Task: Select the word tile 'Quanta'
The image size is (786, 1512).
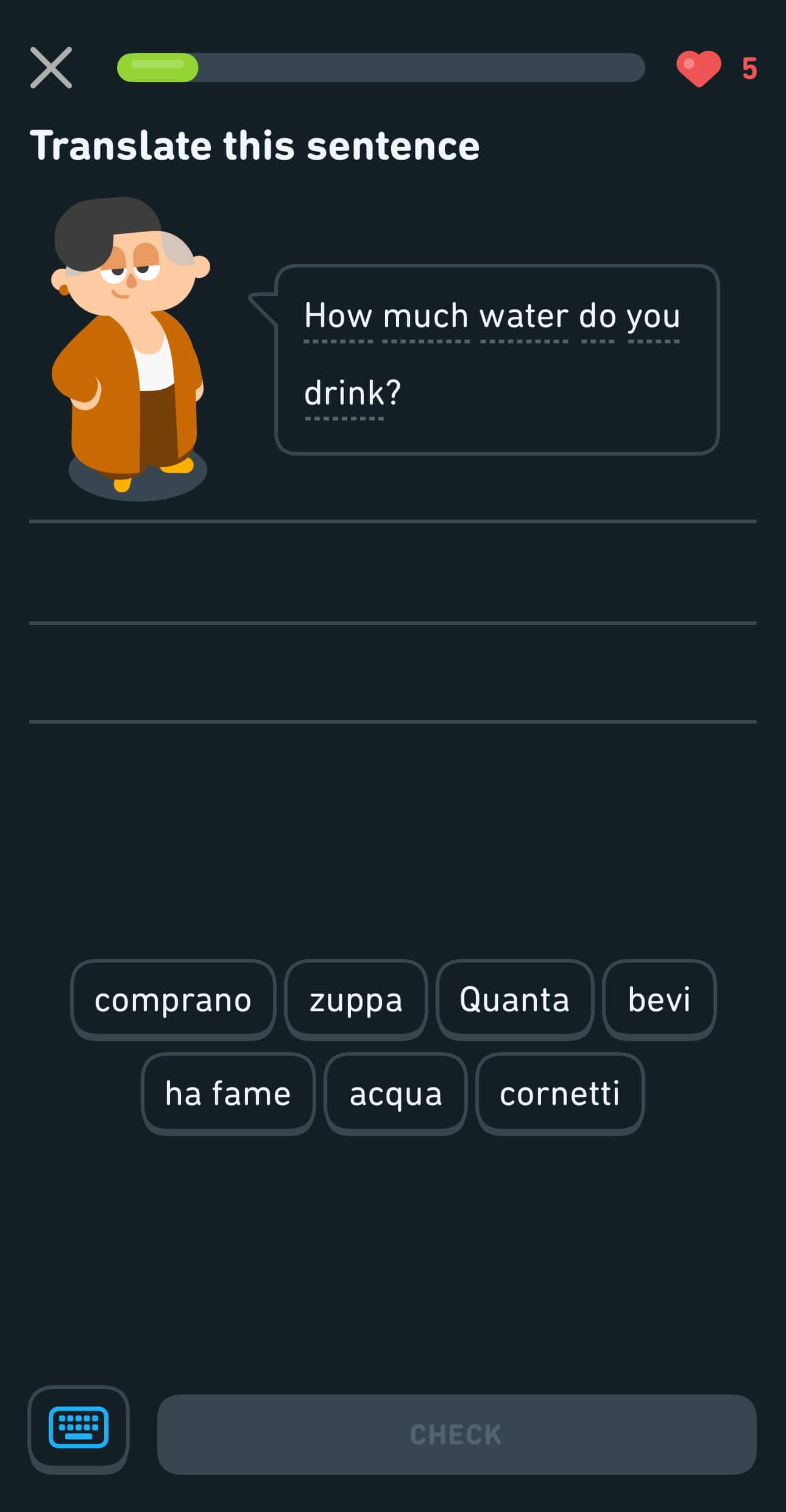Action: click(x=514, y=1000)
